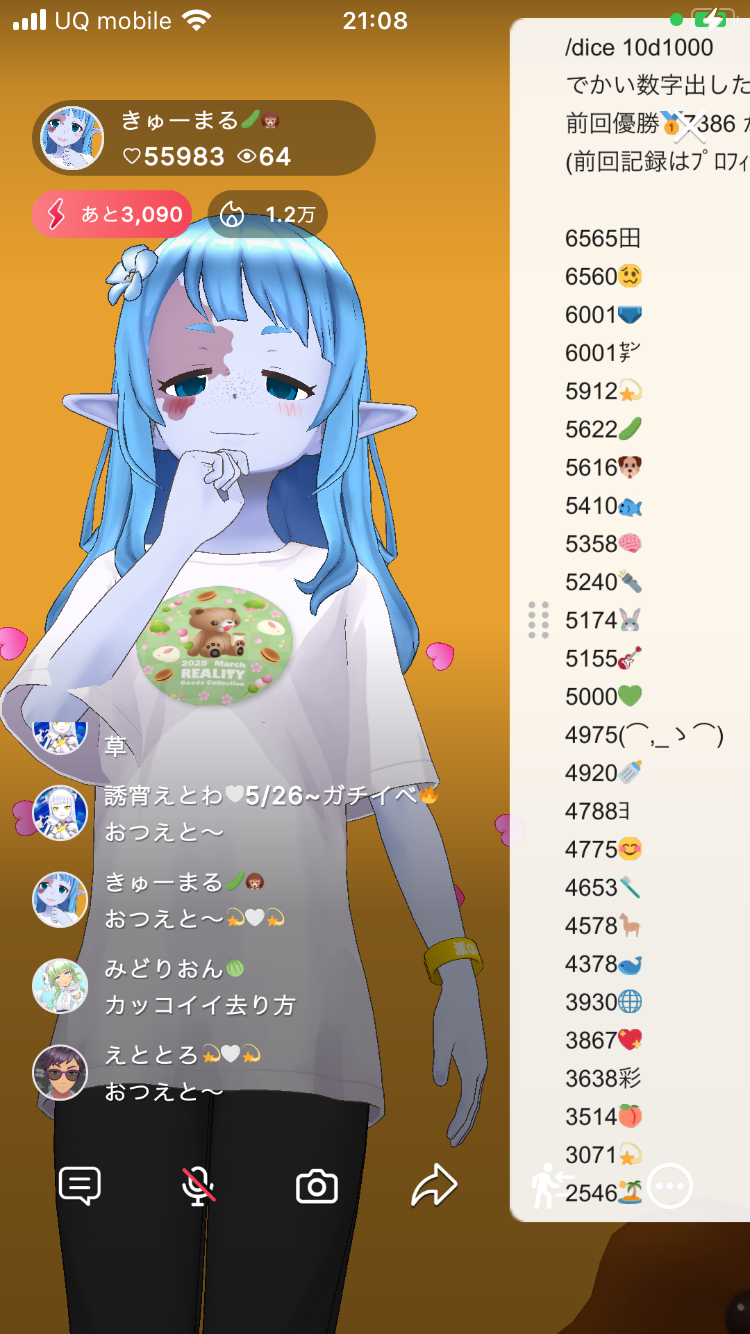Open みどりおん commenter profile

pos(60,986)
